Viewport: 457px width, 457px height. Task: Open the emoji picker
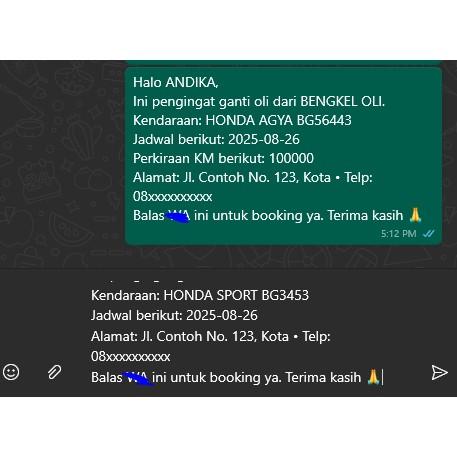point(11,372)
